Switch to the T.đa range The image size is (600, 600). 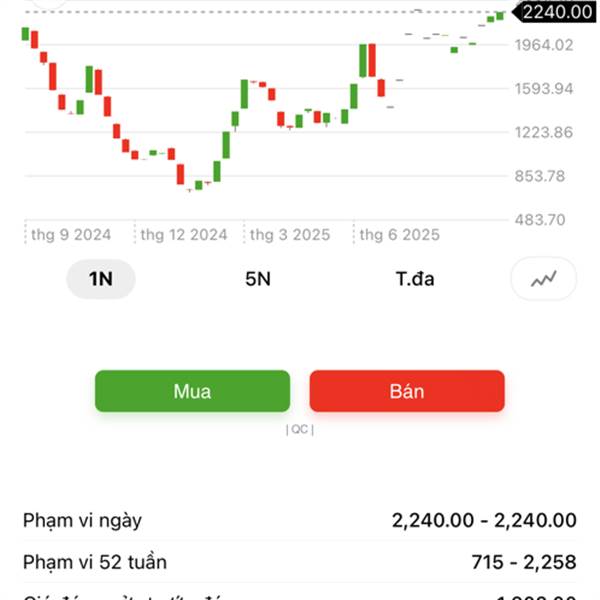point(415,279)
